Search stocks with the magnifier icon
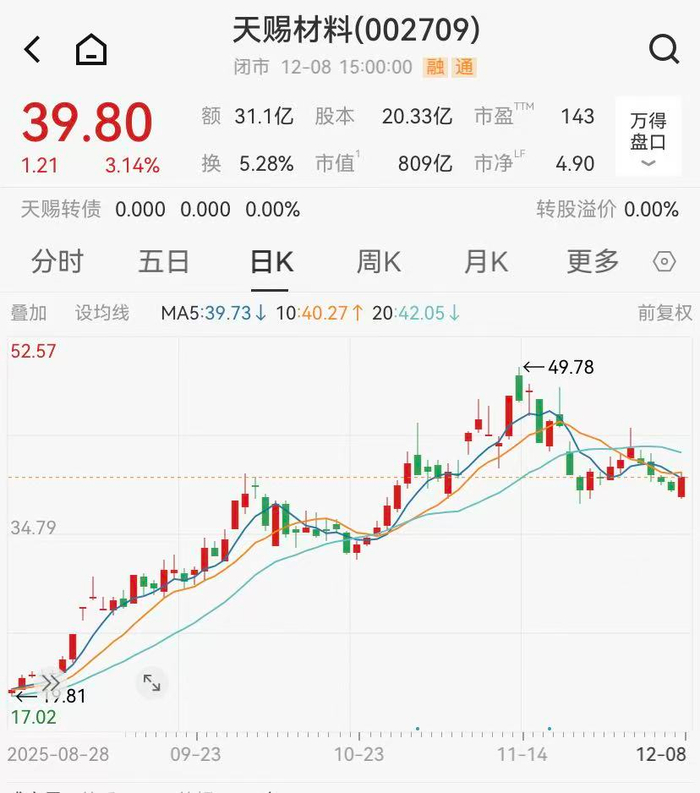This screenshot has width=700, height=793. click(x=663, y=48)
